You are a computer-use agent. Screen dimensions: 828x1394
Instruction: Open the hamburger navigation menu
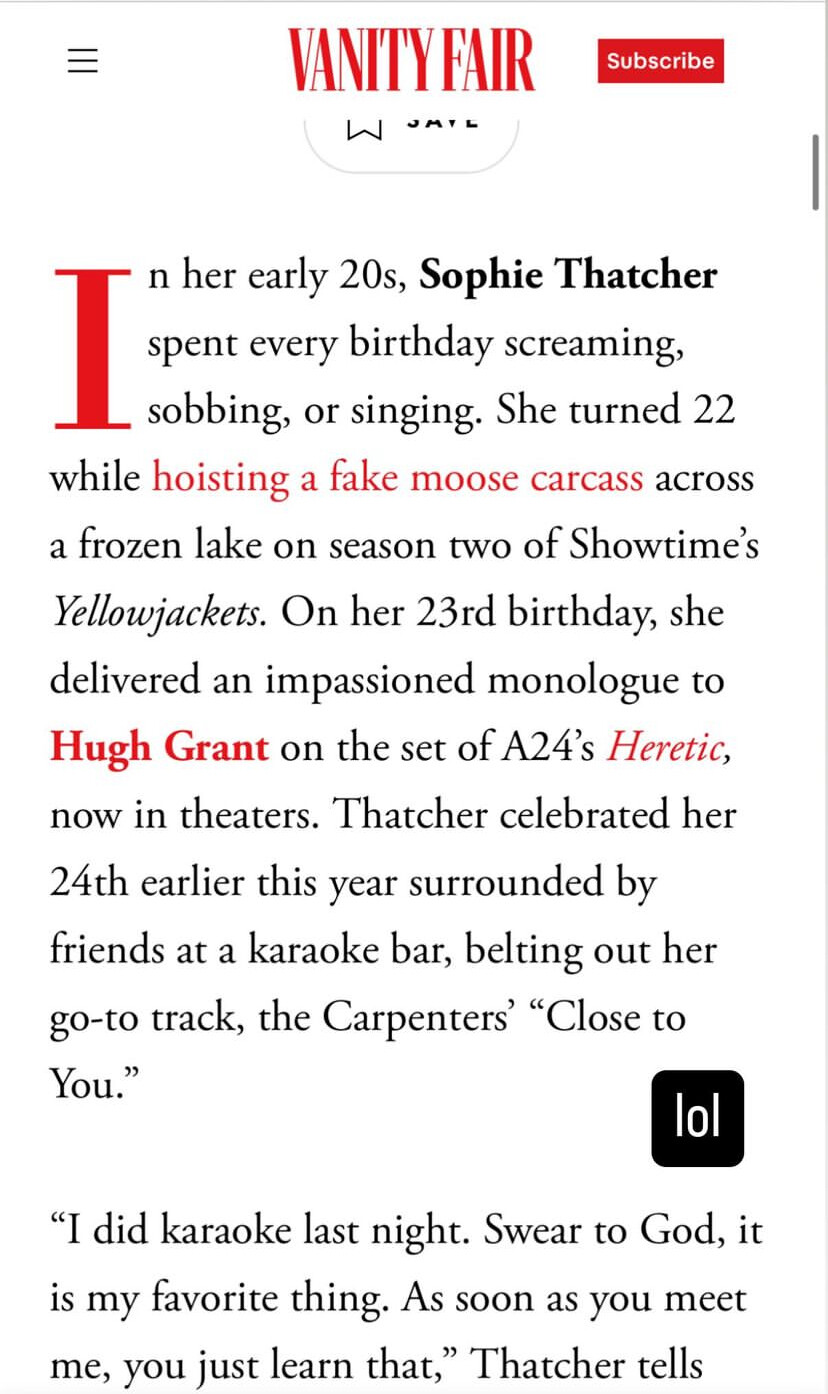[x=83, y=61]
